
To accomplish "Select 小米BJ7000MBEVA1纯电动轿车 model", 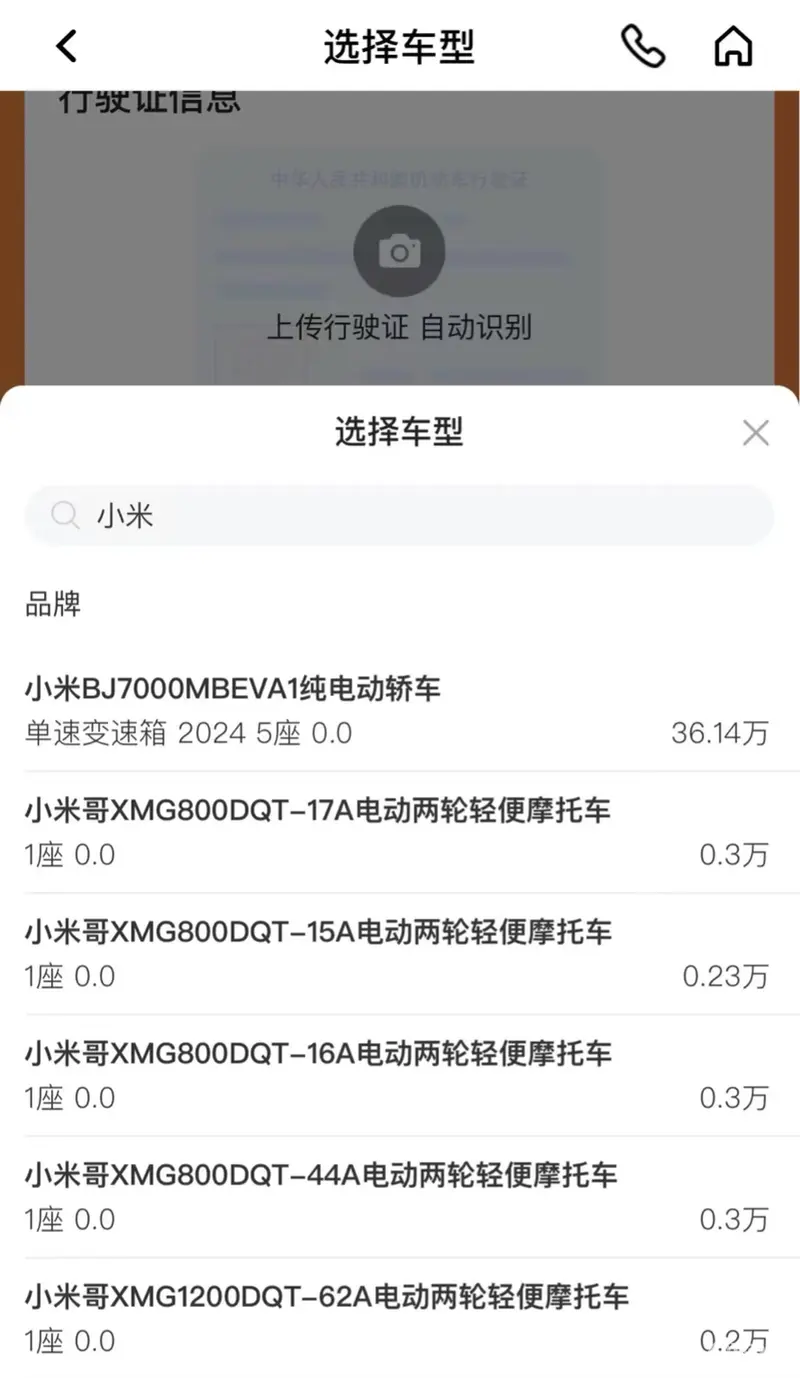I will tap(398, 710).
